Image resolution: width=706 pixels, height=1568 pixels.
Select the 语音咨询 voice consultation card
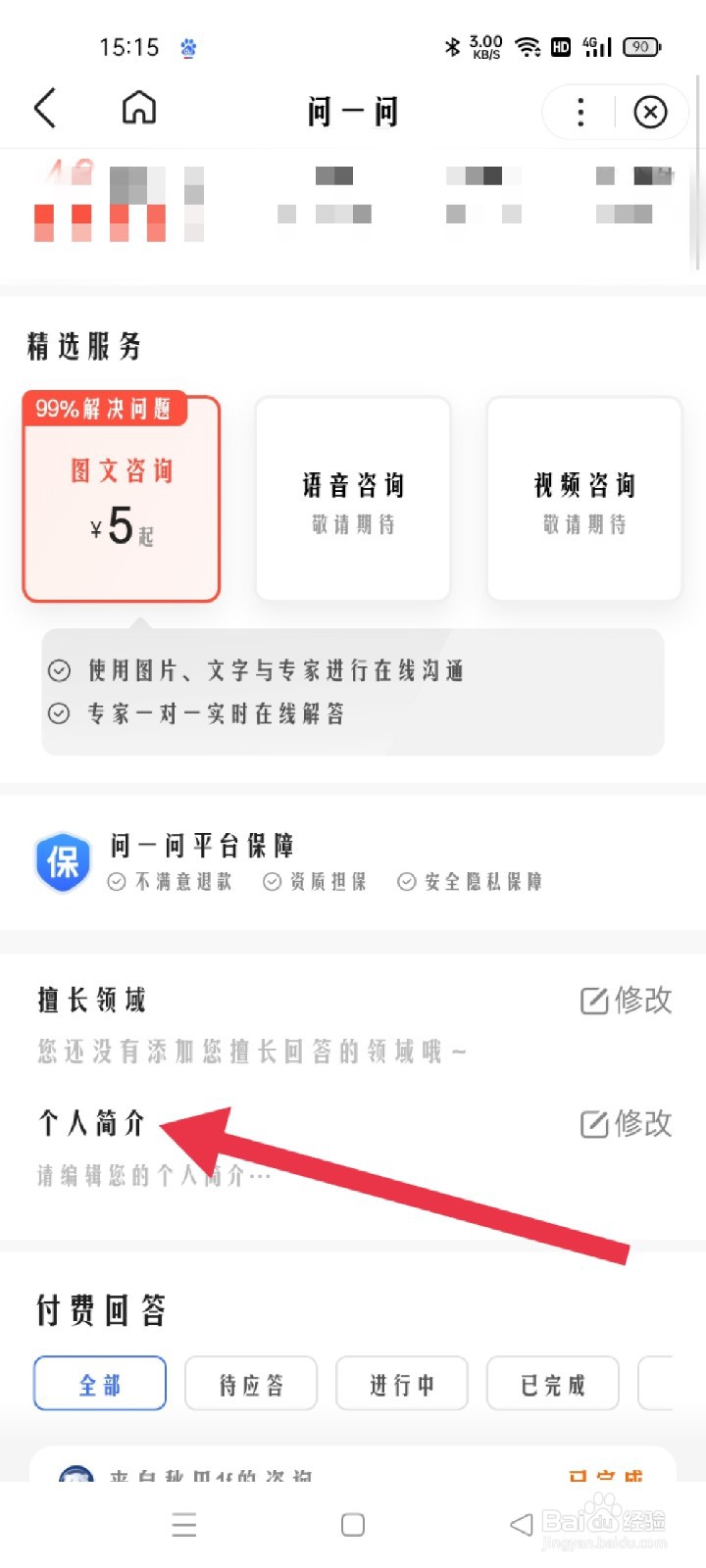(352, 499)
